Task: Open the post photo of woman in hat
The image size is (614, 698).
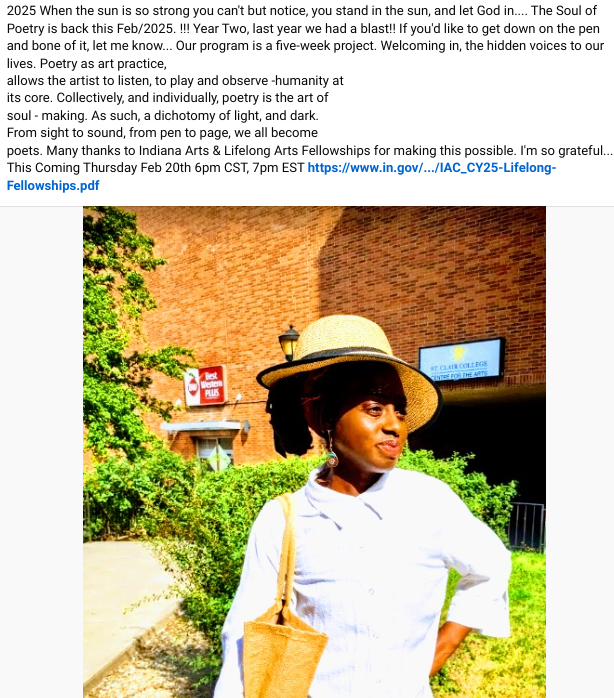Action: point(314,450)
